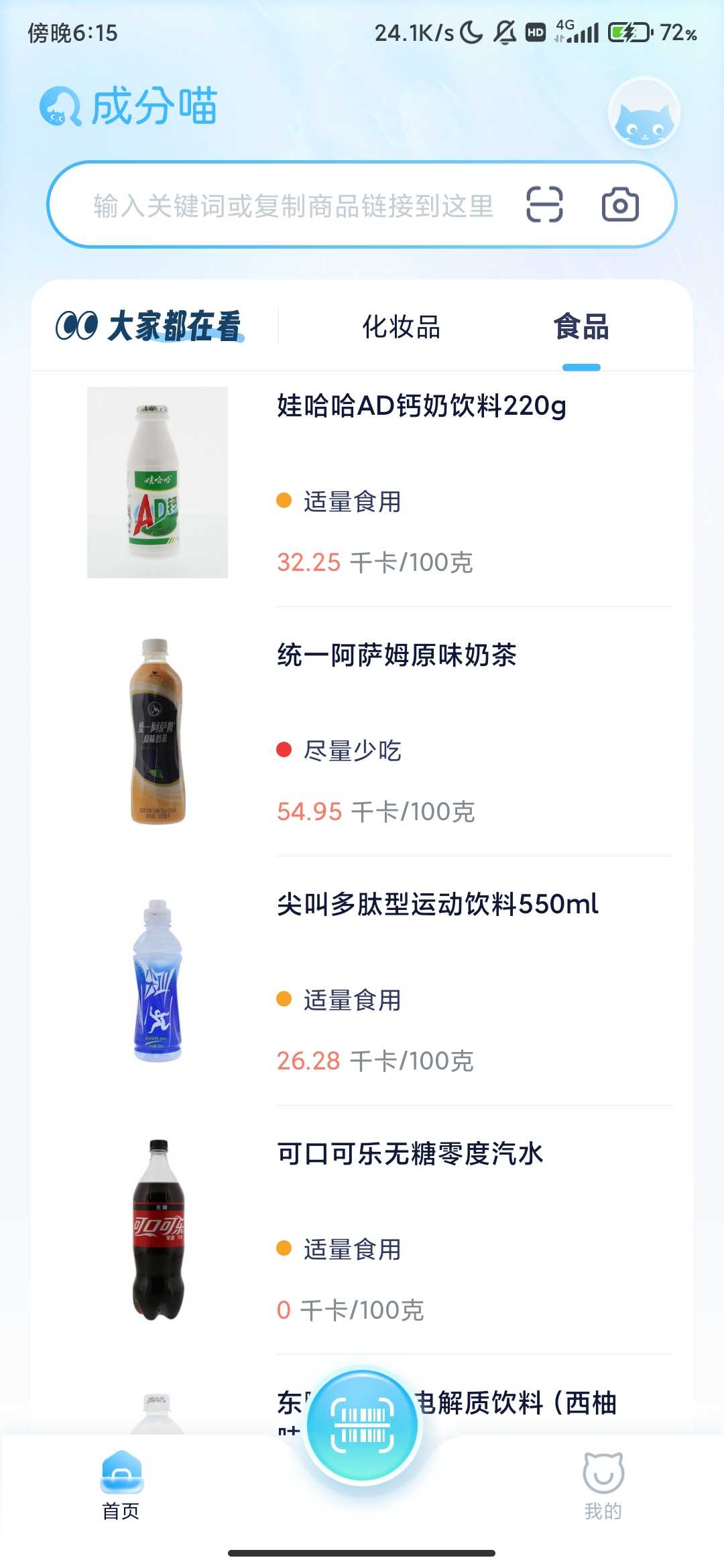
Task: Switch to the 食品 tab
Action: (581, 328)
